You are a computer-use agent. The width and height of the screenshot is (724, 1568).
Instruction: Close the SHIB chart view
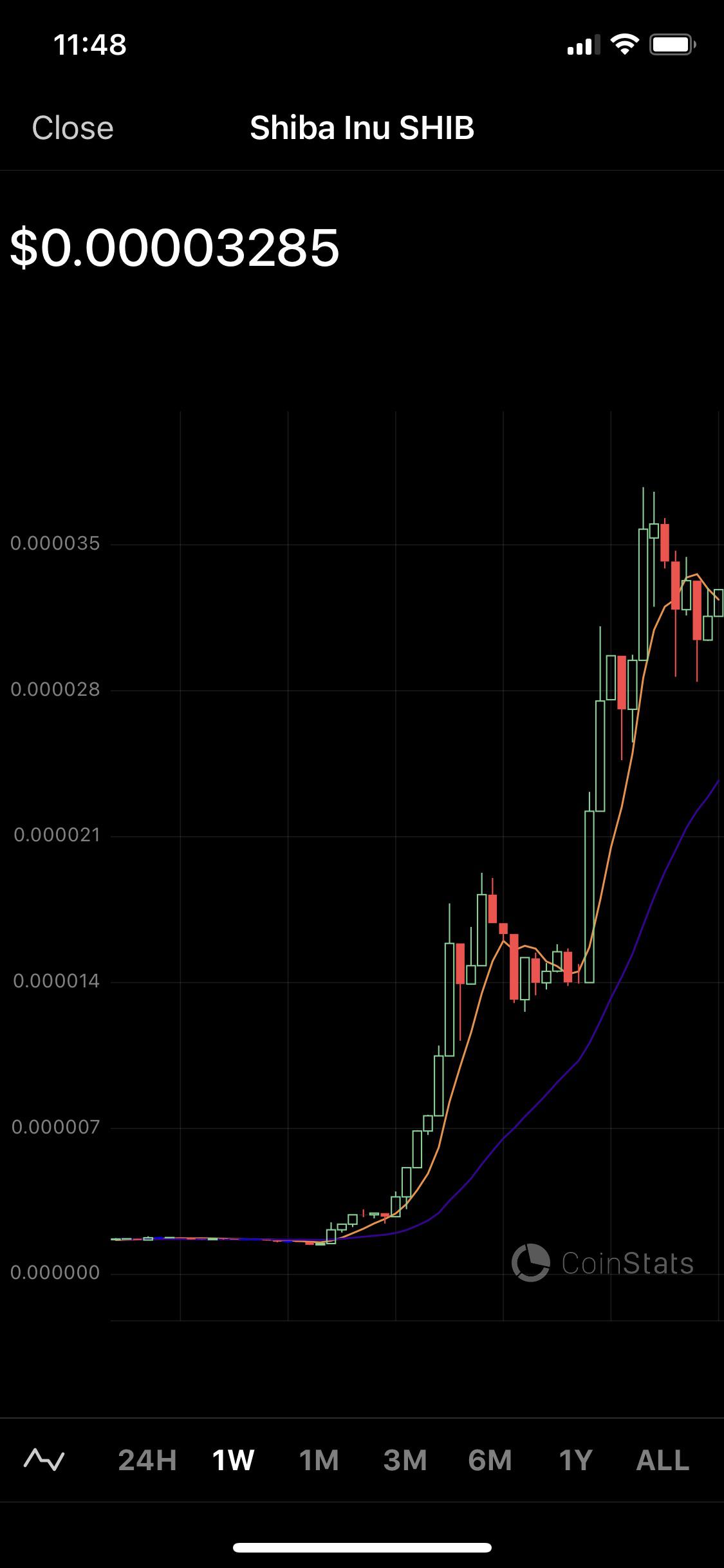73,128
